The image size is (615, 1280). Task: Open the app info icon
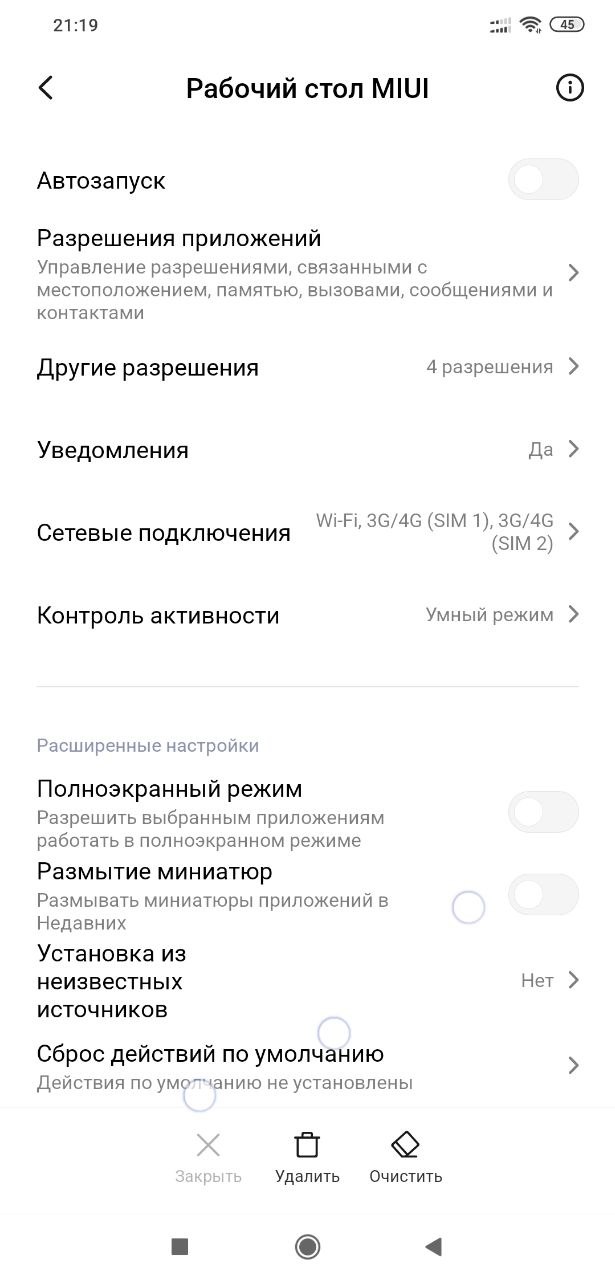(x=569, y=88)
